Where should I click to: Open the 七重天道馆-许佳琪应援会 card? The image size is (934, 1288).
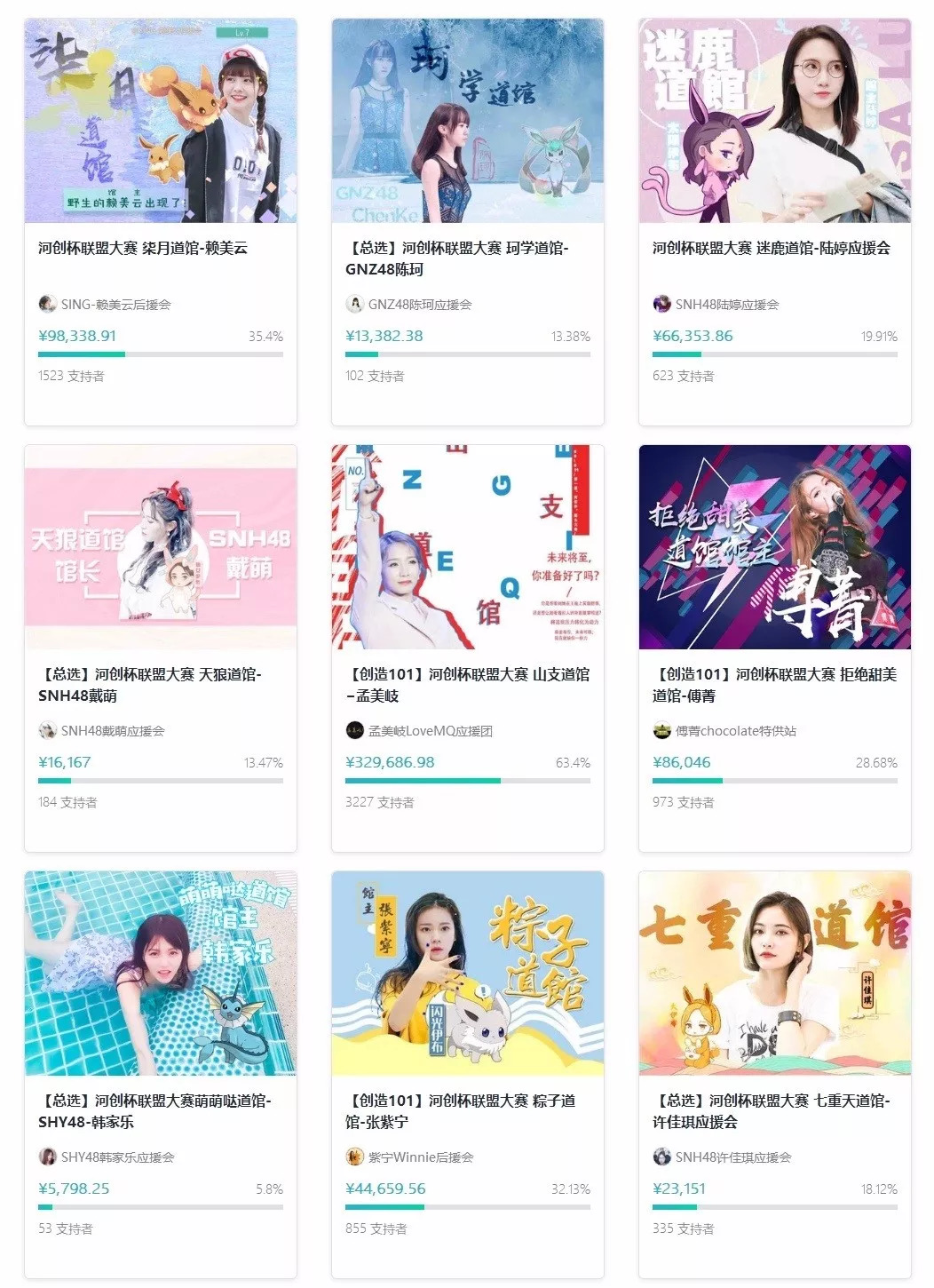click(x=775, y=1075)
